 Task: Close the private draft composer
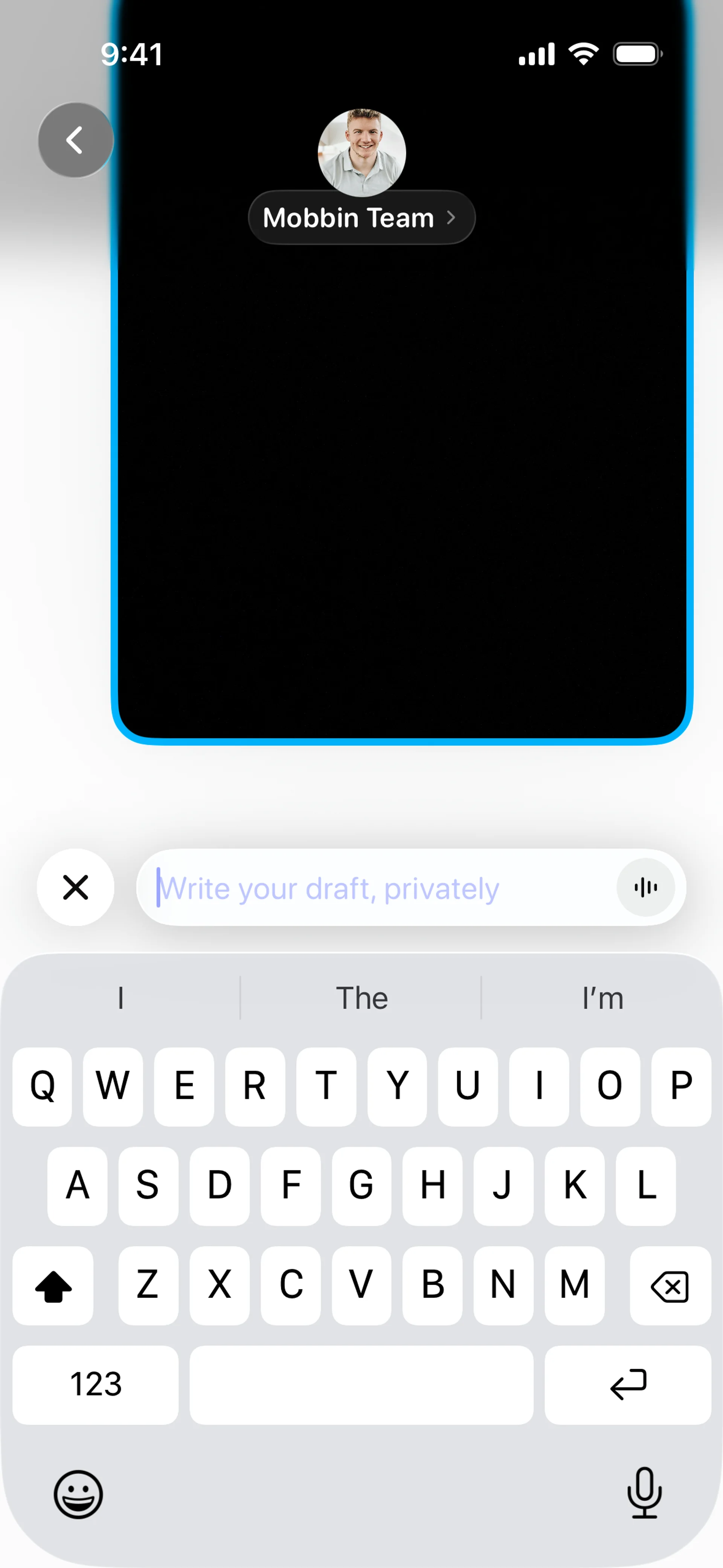75,887
